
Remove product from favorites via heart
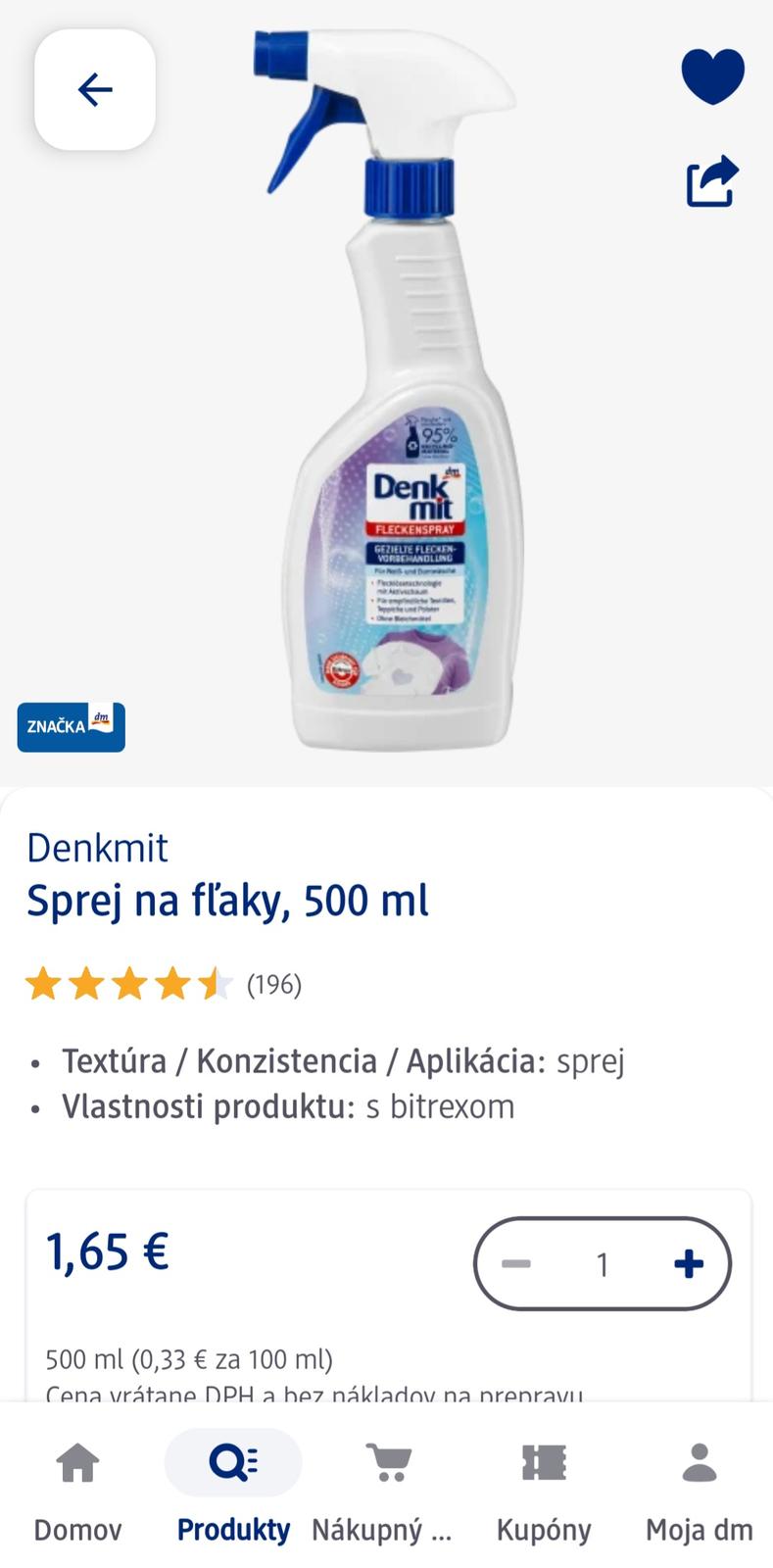[712, 74]
